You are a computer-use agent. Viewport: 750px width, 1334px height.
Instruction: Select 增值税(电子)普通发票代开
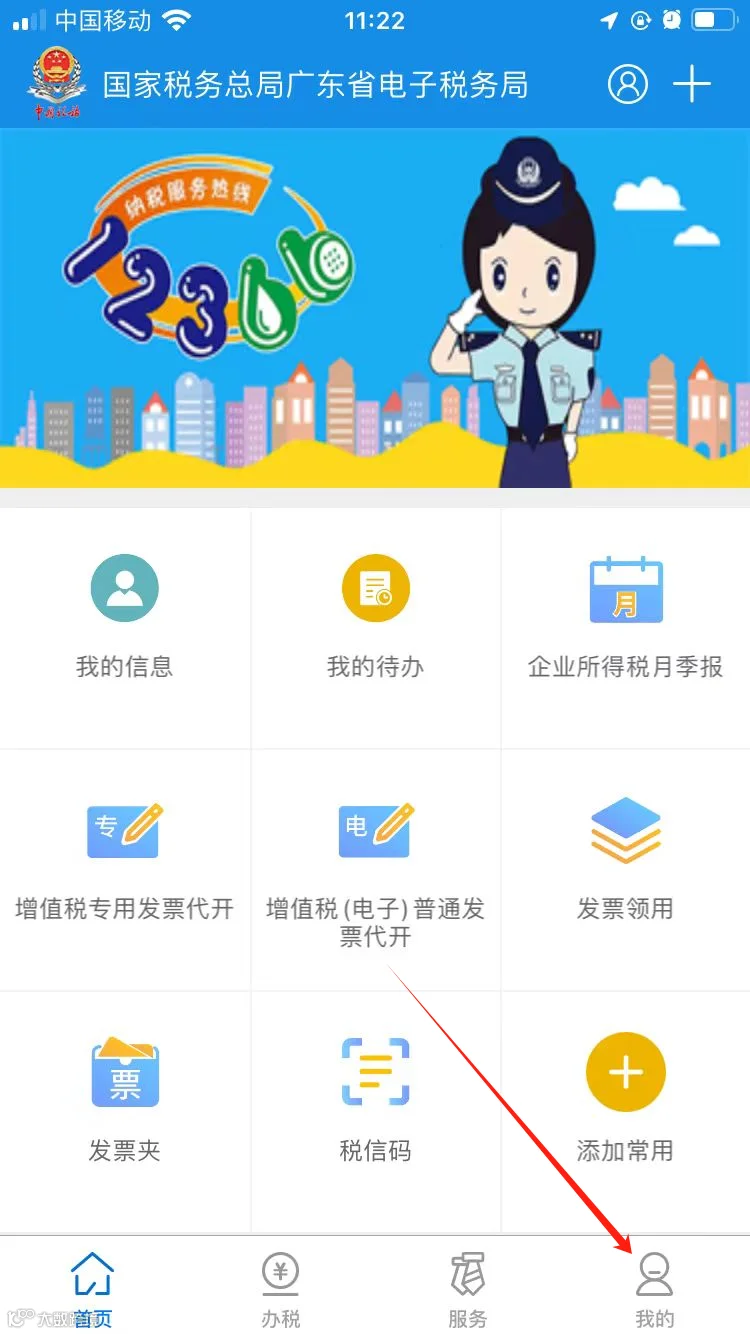click(375, 870)
